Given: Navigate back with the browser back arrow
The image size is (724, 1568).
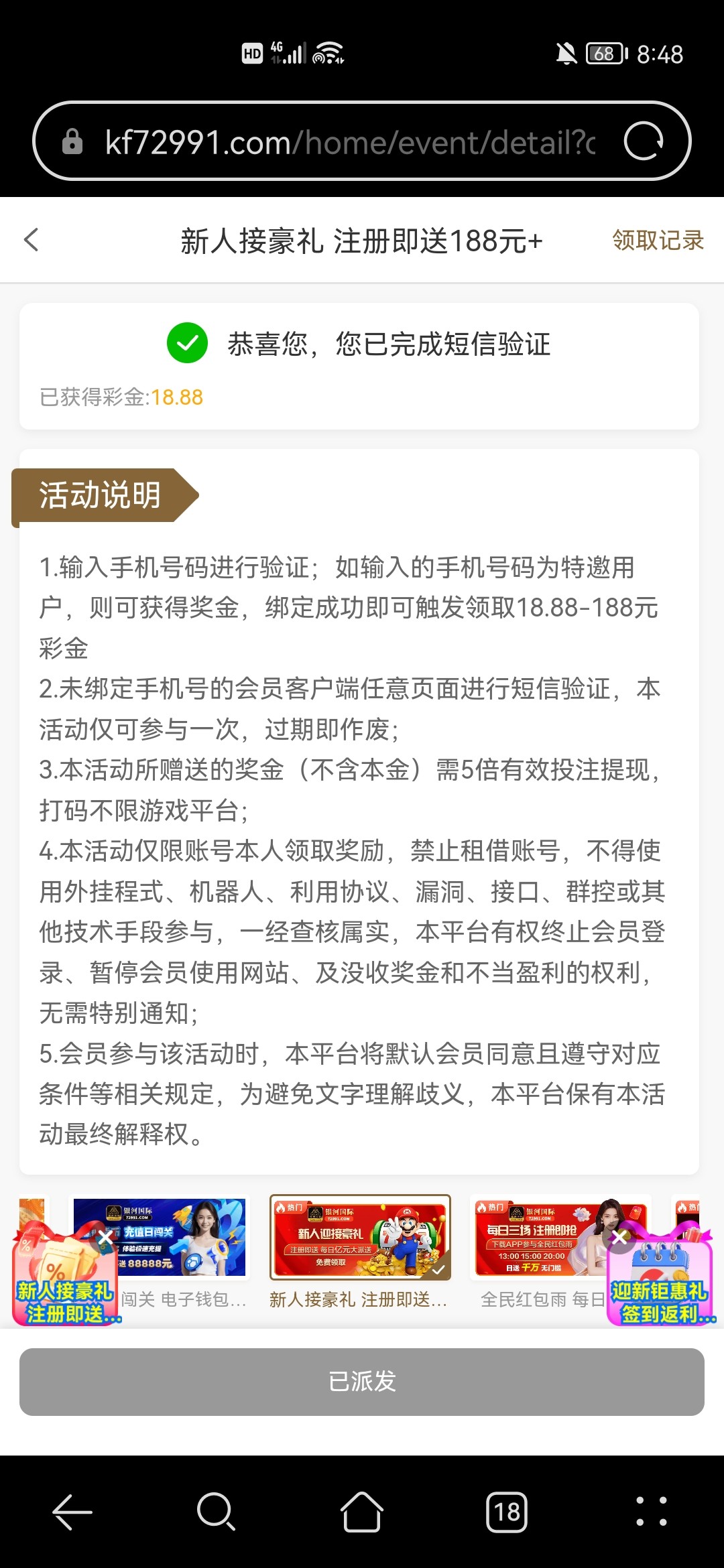Looking at the screenshot, I should click(x=72, y=1512).
